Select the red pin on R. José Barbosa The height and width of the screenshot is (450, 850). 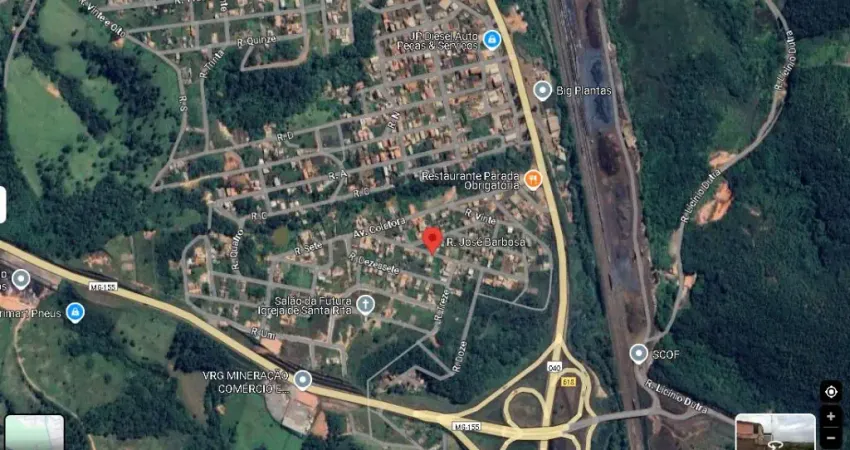coord(432,240)
